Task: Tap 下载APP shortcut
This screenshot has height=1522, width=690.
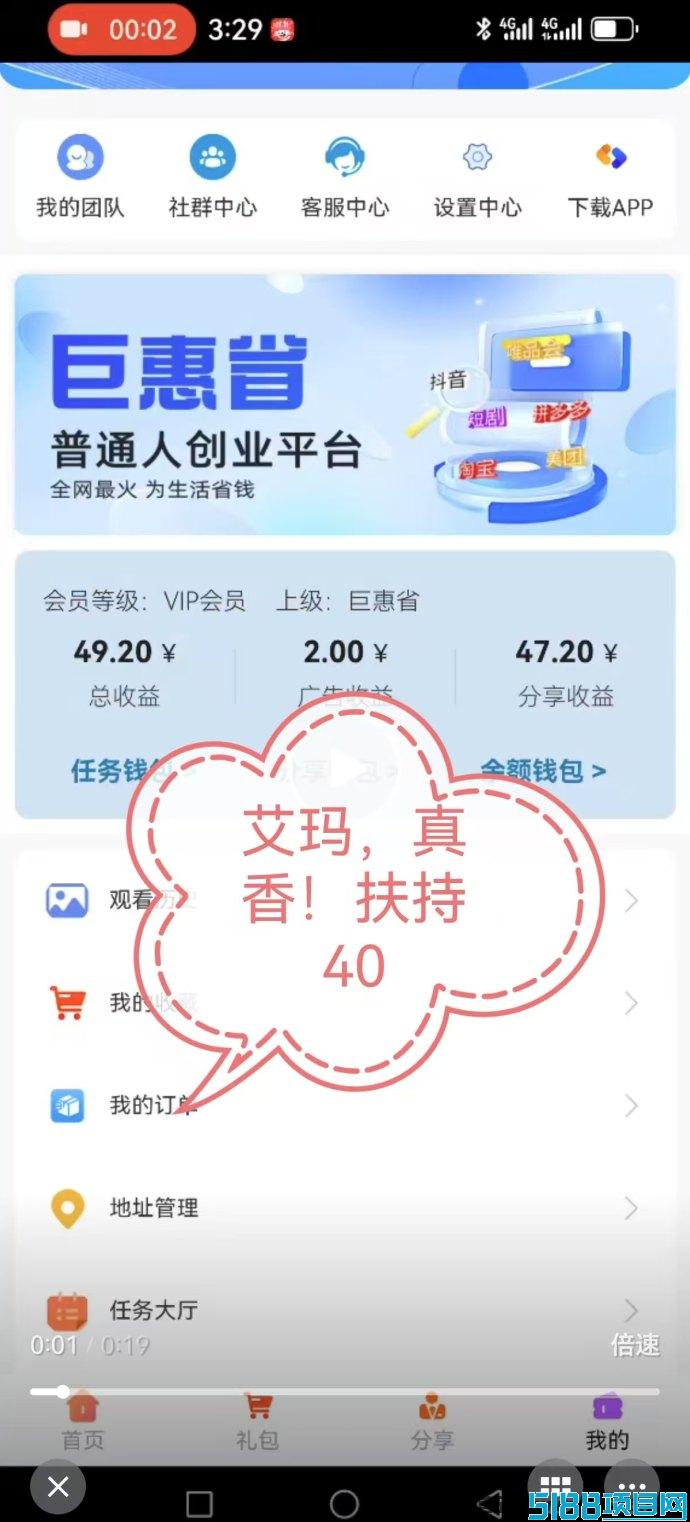Action: (x=610, y=179)
